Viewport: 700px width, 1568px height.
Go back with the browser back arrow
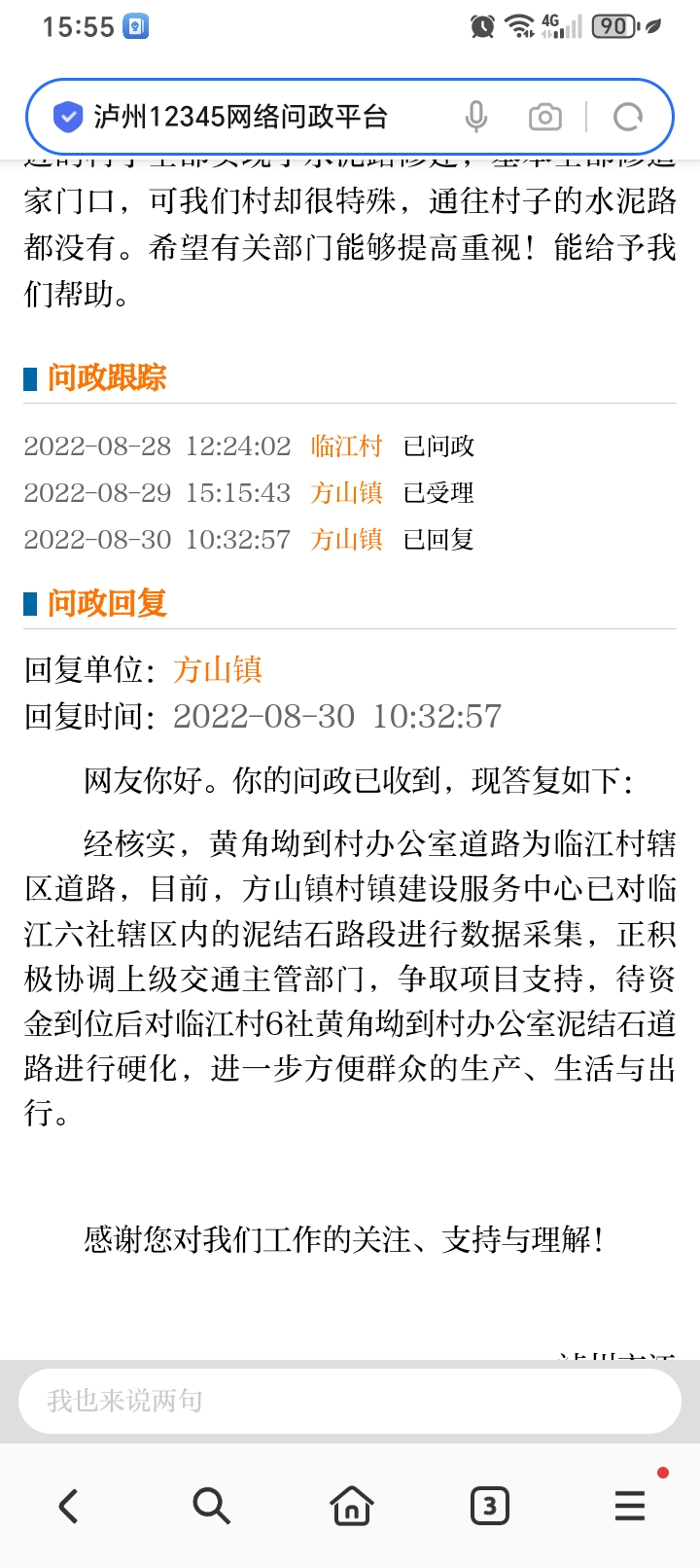click(68, 1507)
